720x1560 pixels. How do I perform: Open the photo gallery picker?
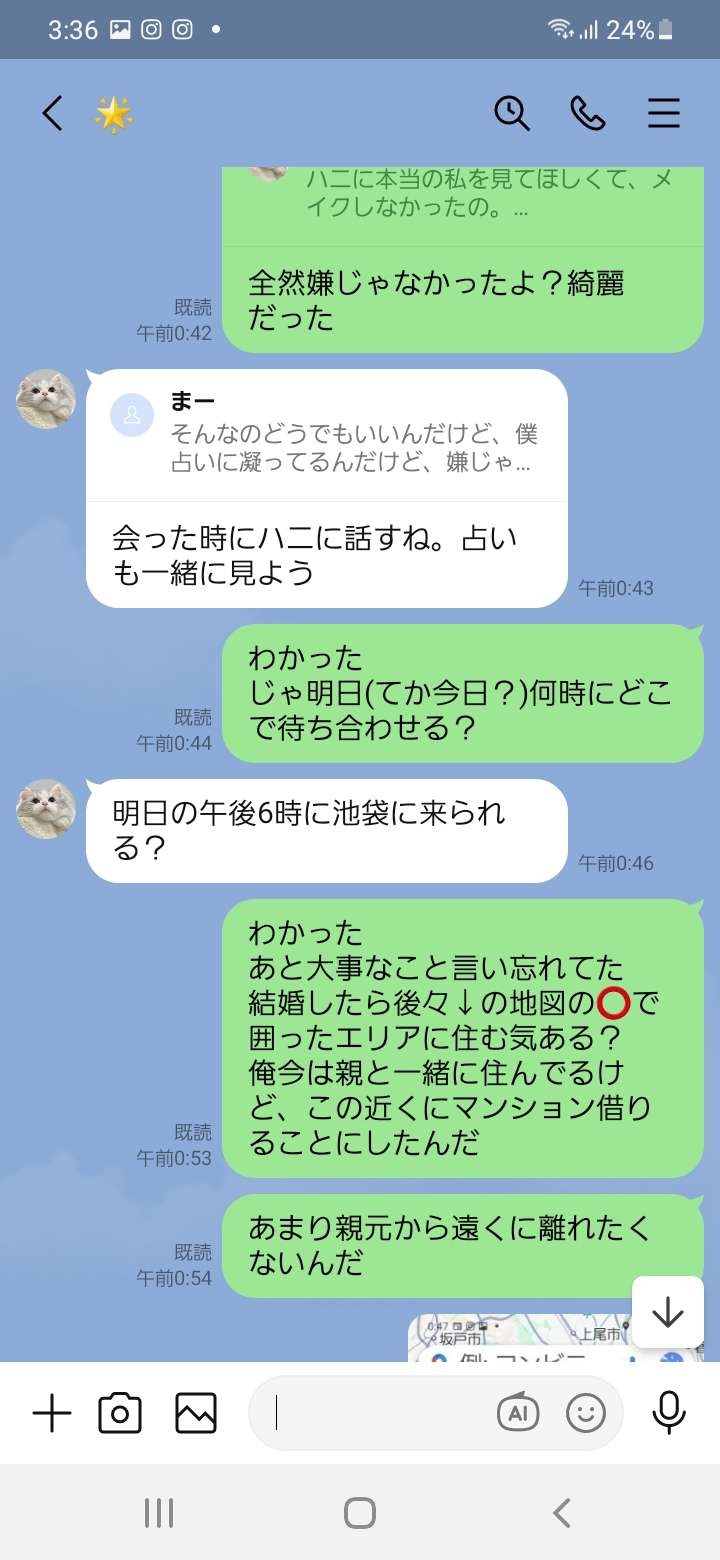[x=196, y=1413]
